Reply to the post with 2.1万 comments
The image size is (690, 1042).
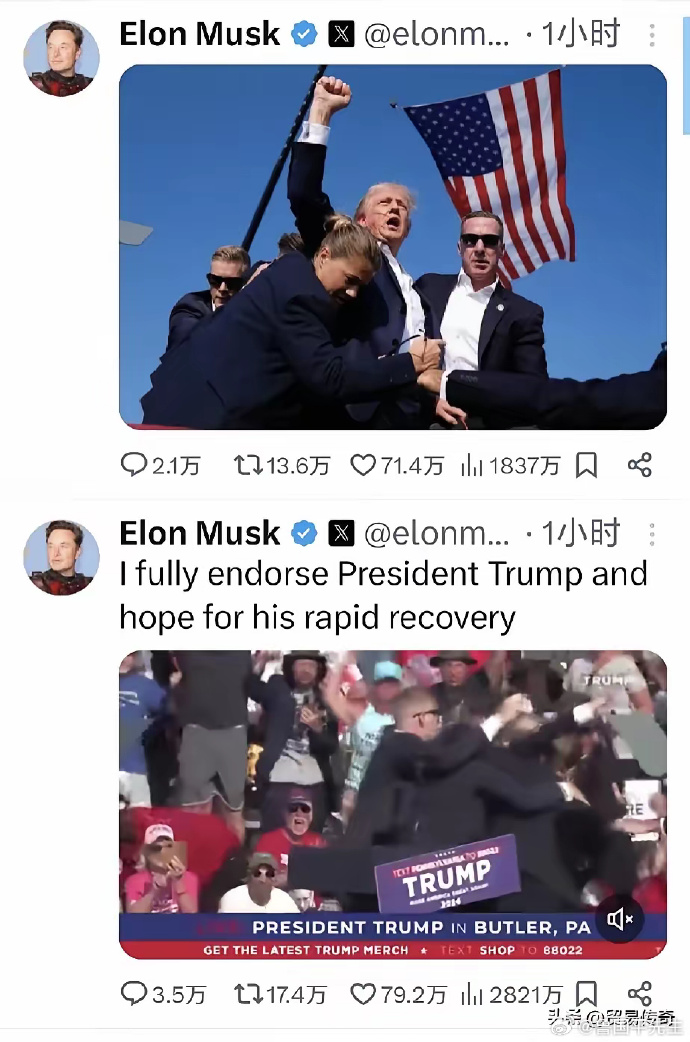pyautogui.click(x=134, y=465)
